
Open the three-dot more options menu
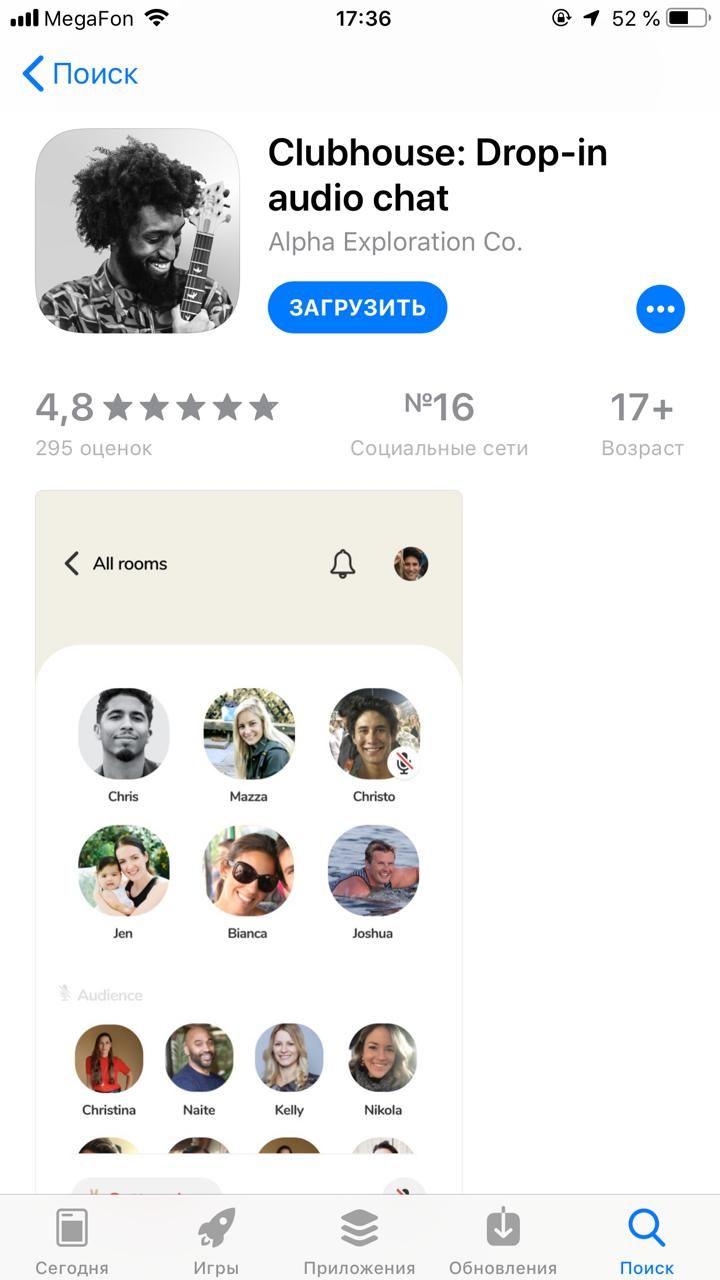pos(660,309)
